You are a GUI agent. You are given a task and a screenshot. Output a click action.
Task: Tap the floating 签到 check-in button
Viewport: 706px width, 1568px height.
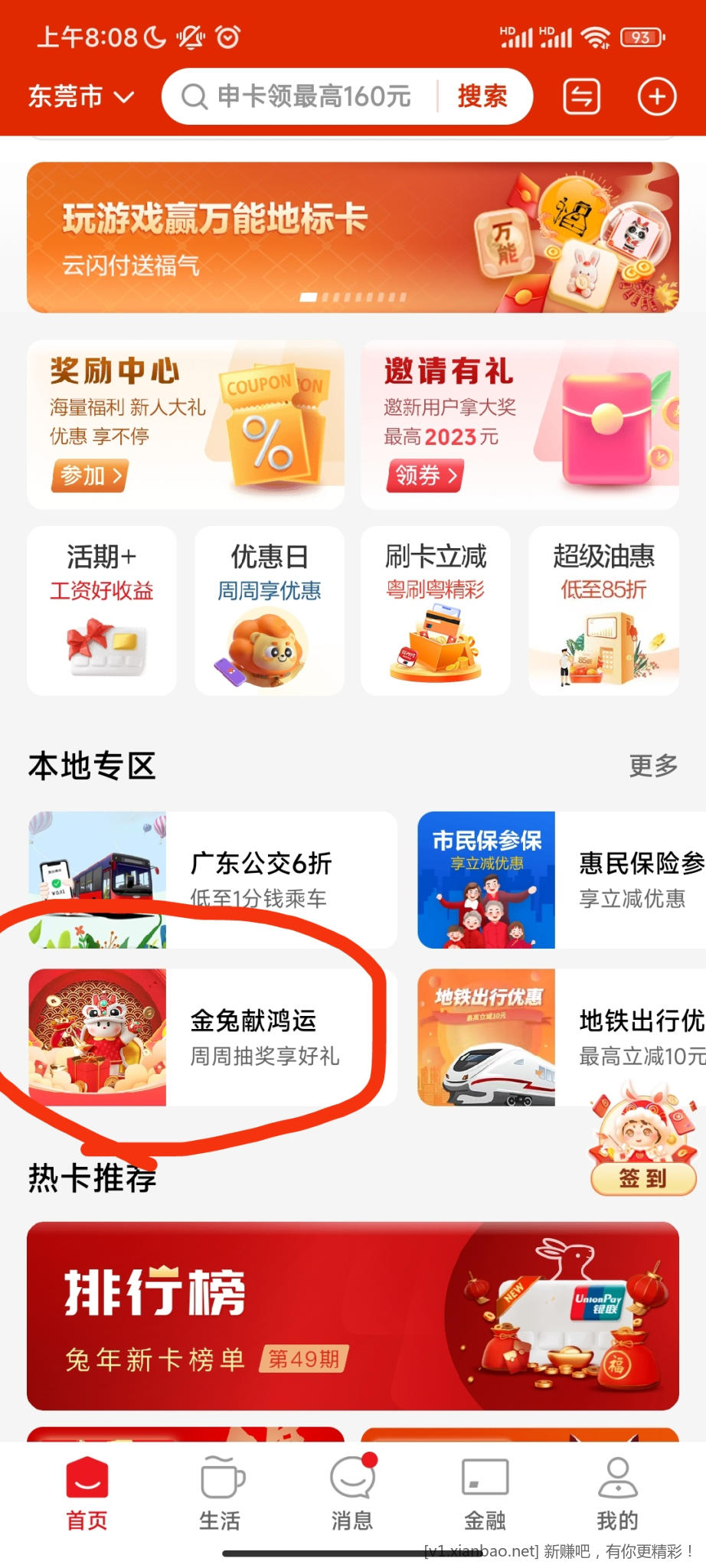(643, 1178)
